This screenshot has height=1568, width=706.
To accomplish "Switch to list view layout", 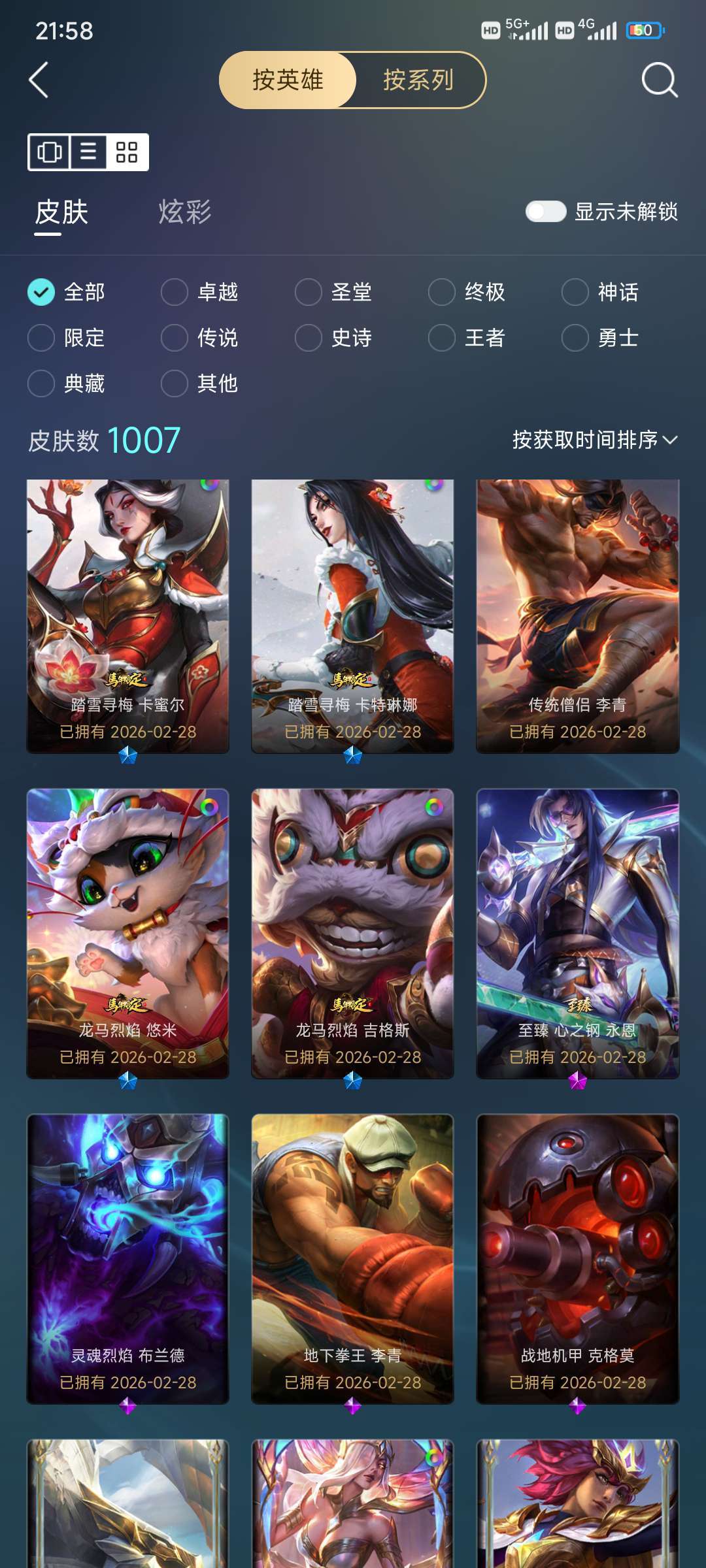I will [87, 152].
